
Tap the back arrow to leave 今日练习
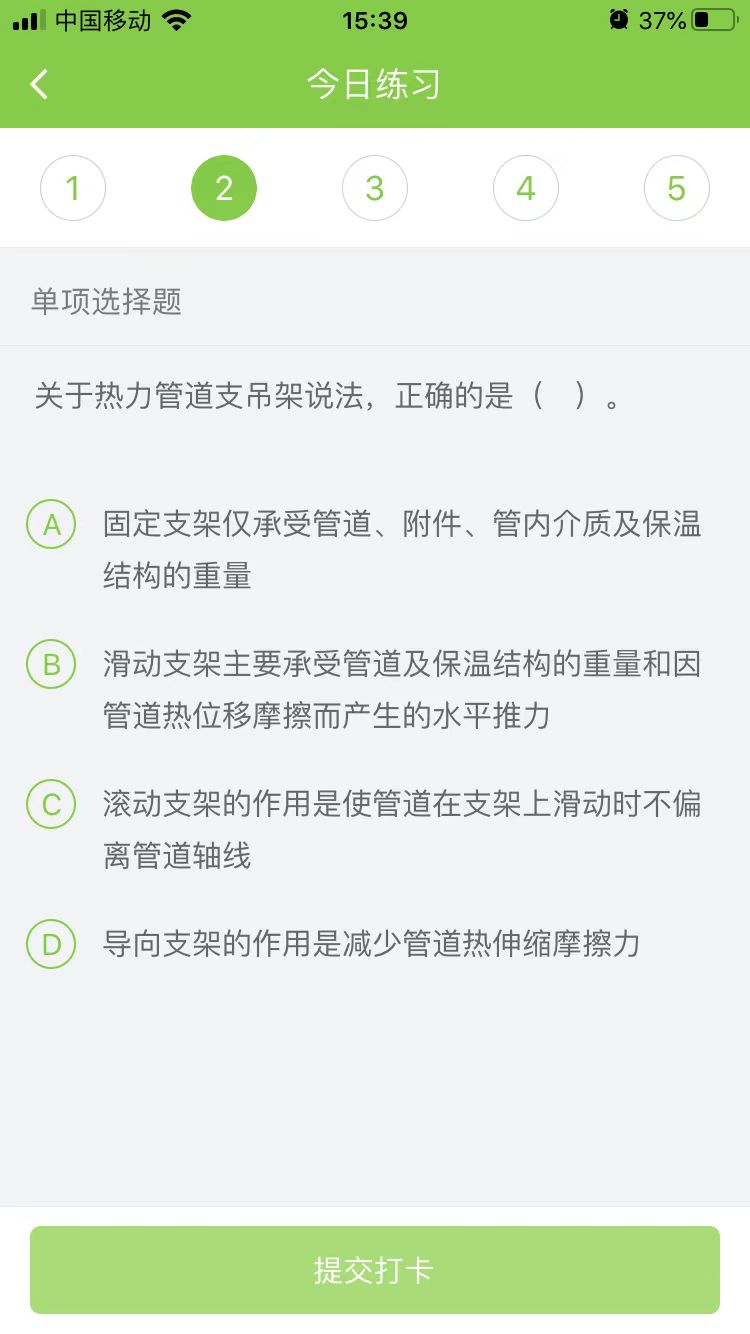(x=38, y=85)
